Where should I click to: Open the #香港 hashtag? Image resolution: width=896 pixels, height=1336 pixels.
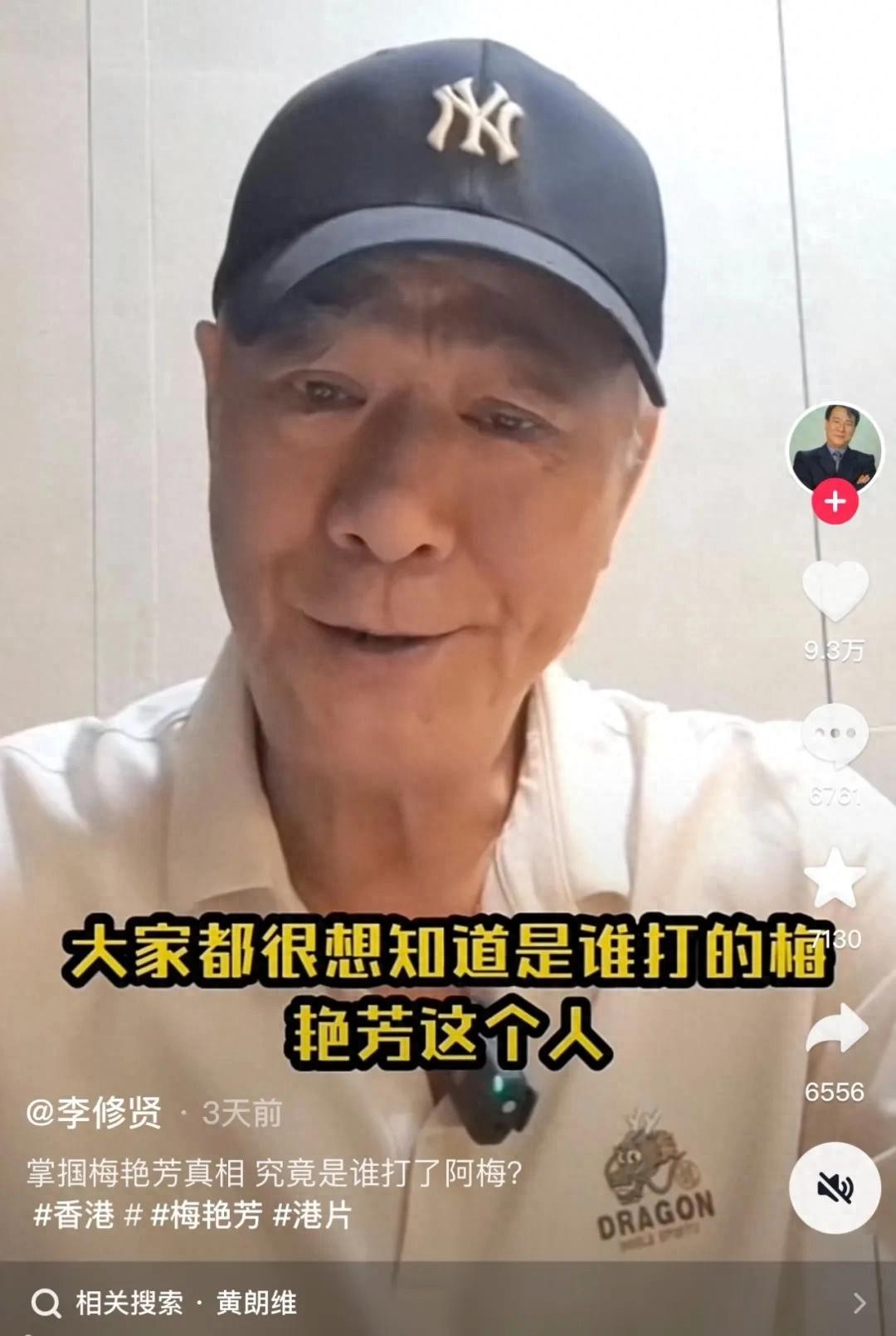click(x=73, y=1216)
